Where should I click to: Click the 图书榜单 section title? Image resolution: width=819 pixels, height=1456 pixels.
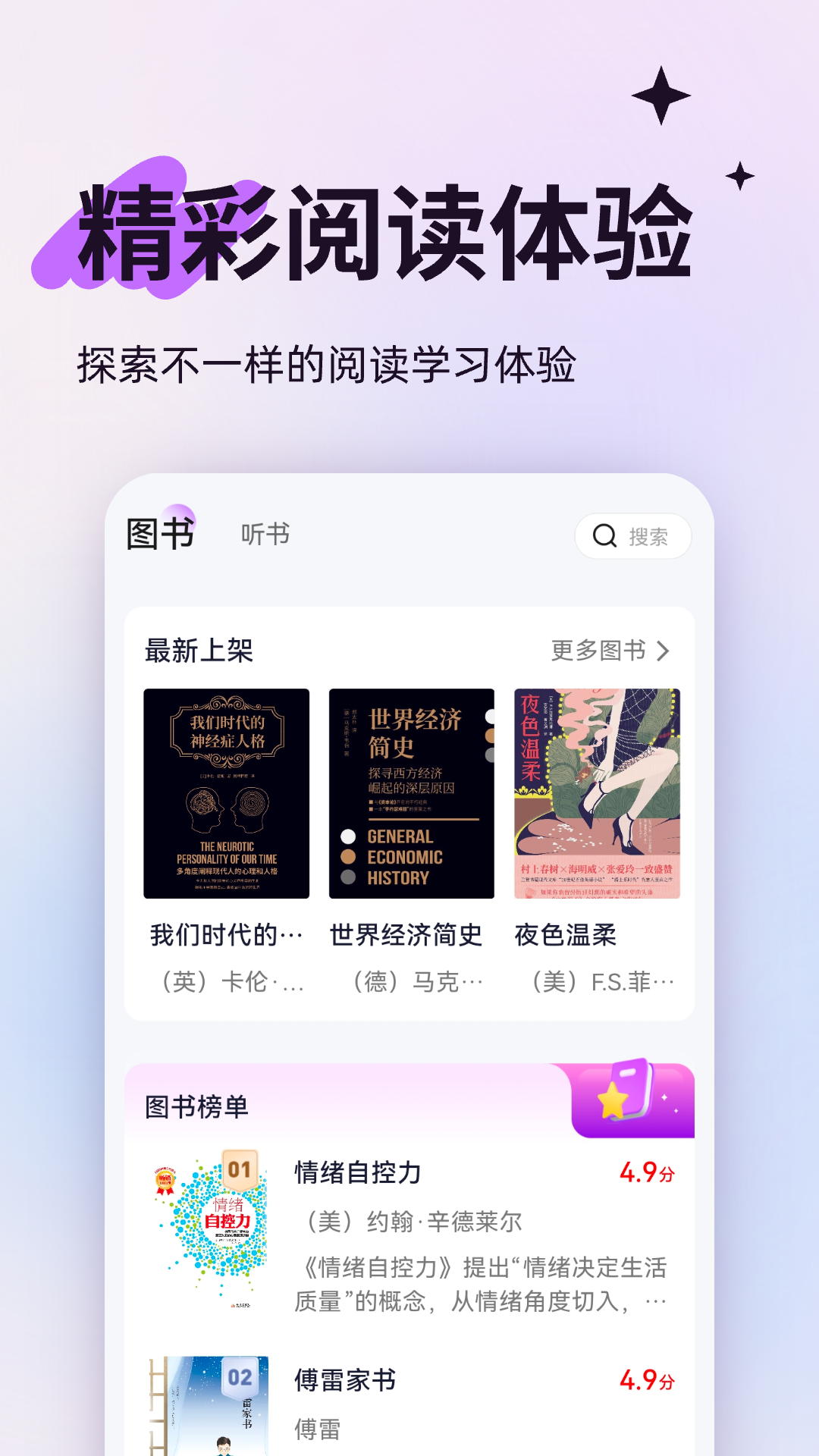[196, 1107]
